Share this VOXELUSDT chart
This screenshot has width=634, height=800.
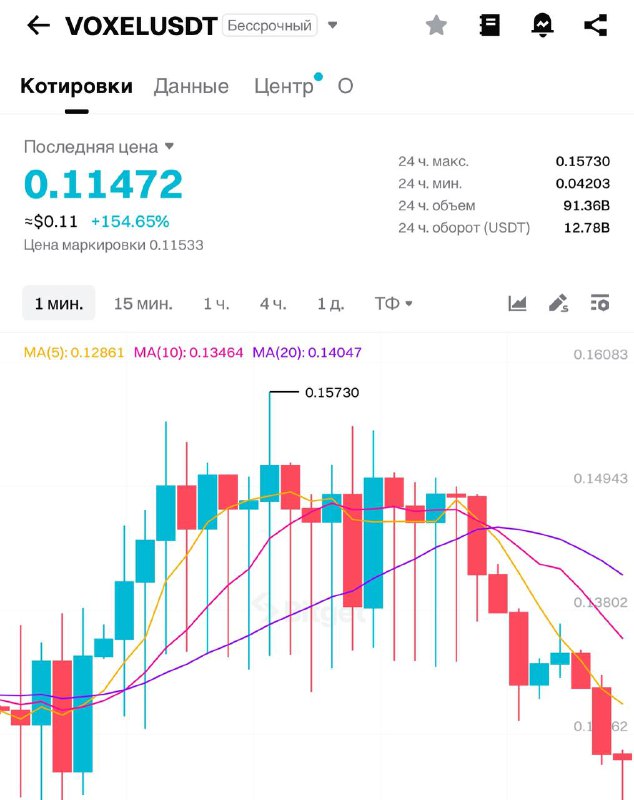click(x=595, y=25)
